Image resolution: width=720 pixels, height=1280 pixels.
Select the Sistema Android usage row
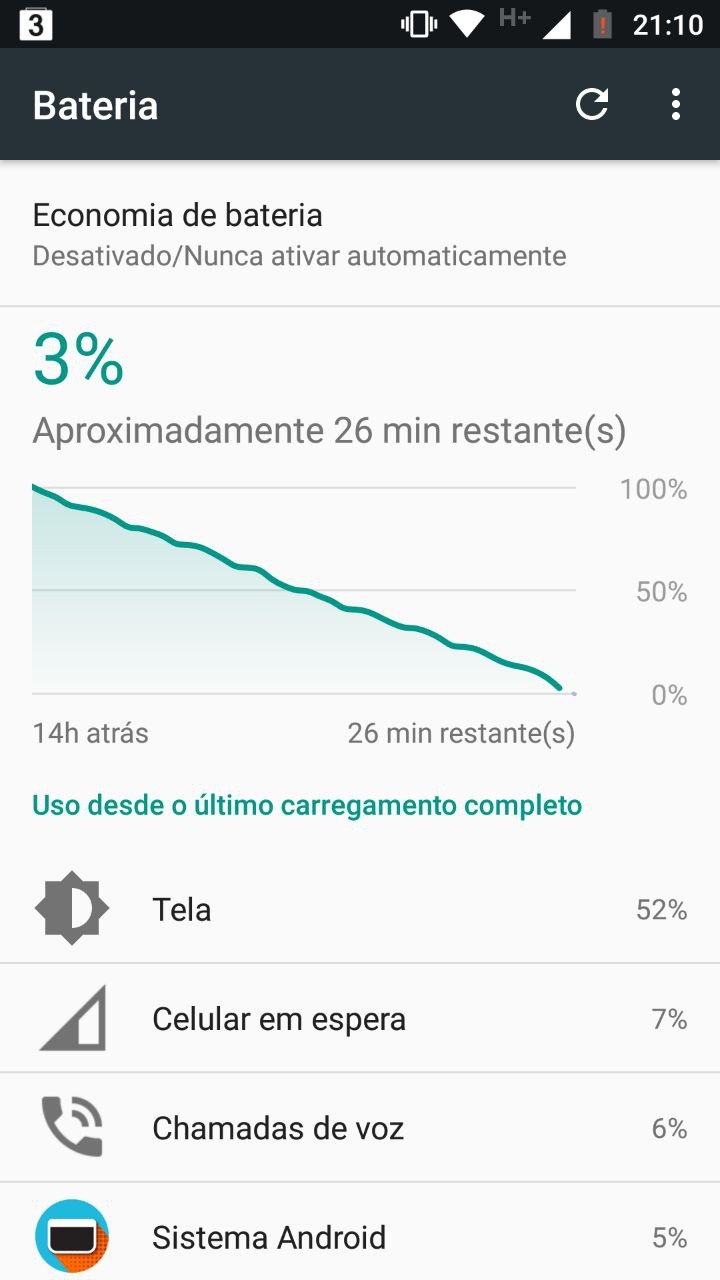tap(360, 1236)
